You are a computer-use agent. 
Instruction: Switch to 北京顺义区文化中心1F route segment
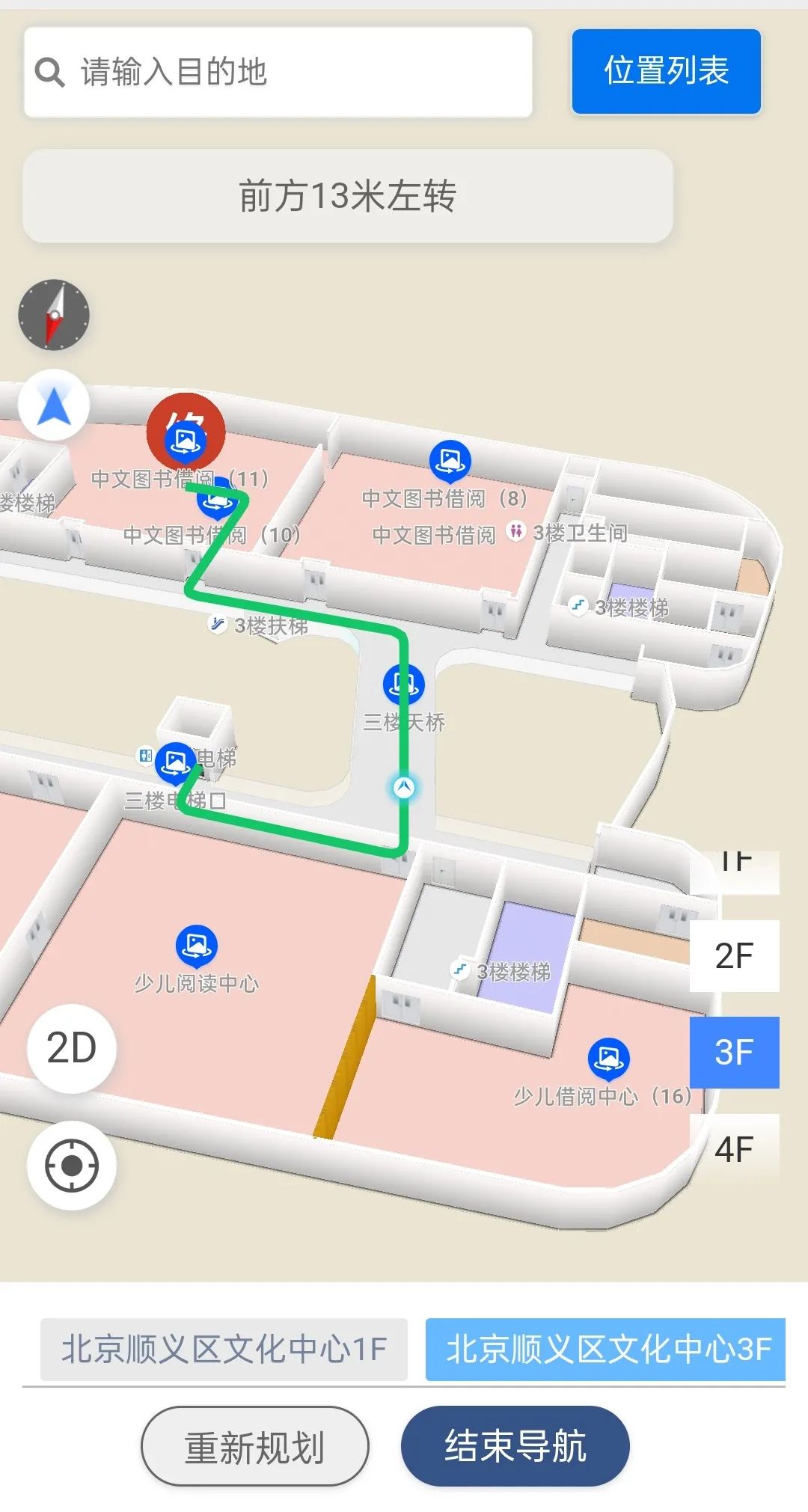[x=224, y=1350]
